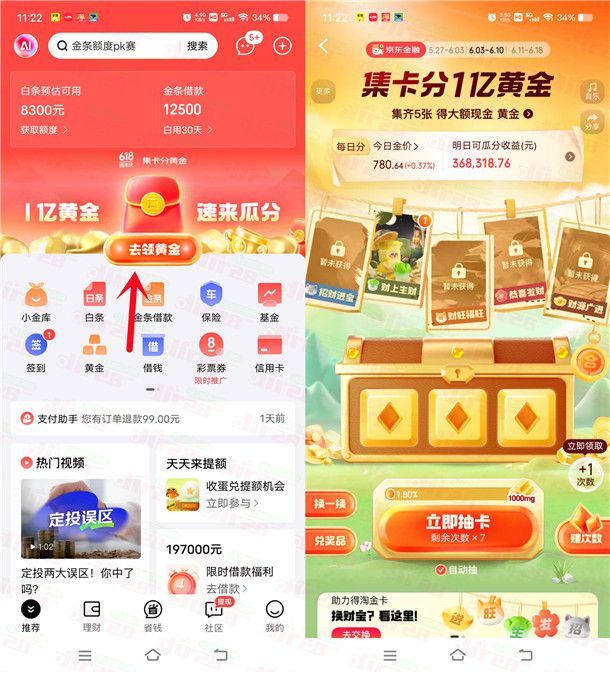
Task: Open the 信用卡 shortcut
Action: pyautogui.click(x=269, y=352)
